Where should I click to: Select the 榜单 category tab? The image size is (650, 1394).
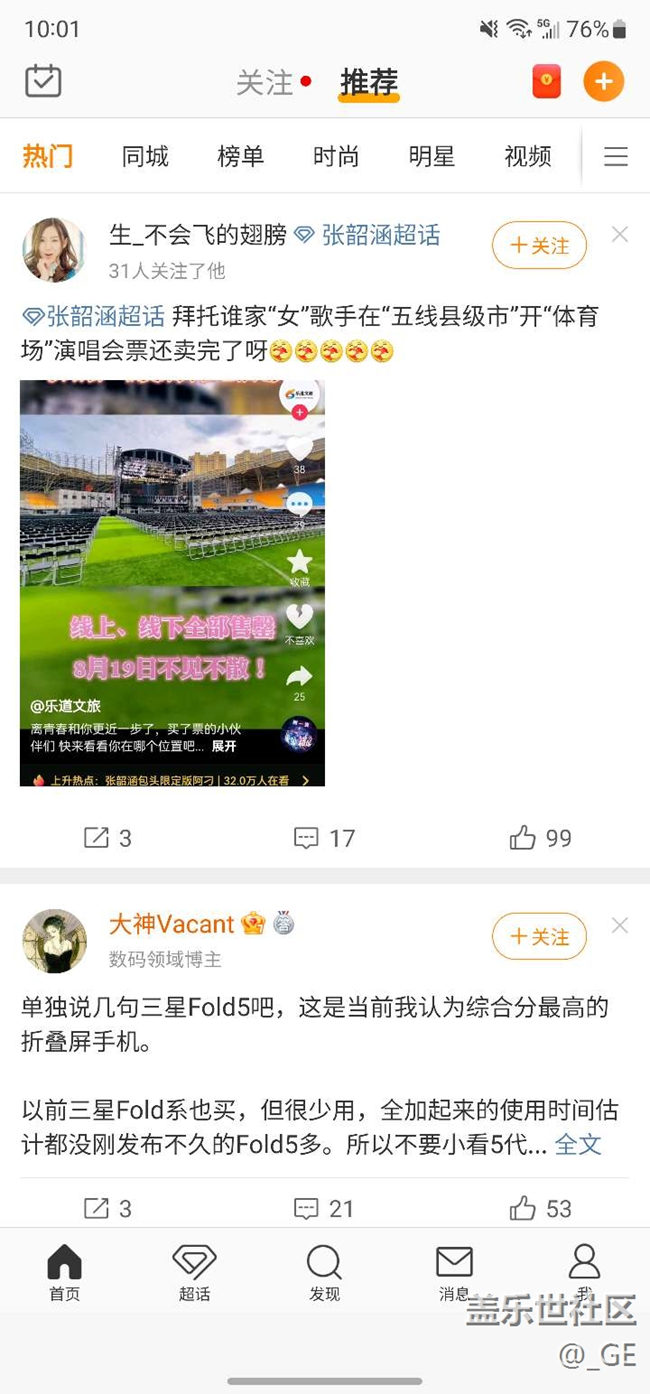(x=241, y=156)
